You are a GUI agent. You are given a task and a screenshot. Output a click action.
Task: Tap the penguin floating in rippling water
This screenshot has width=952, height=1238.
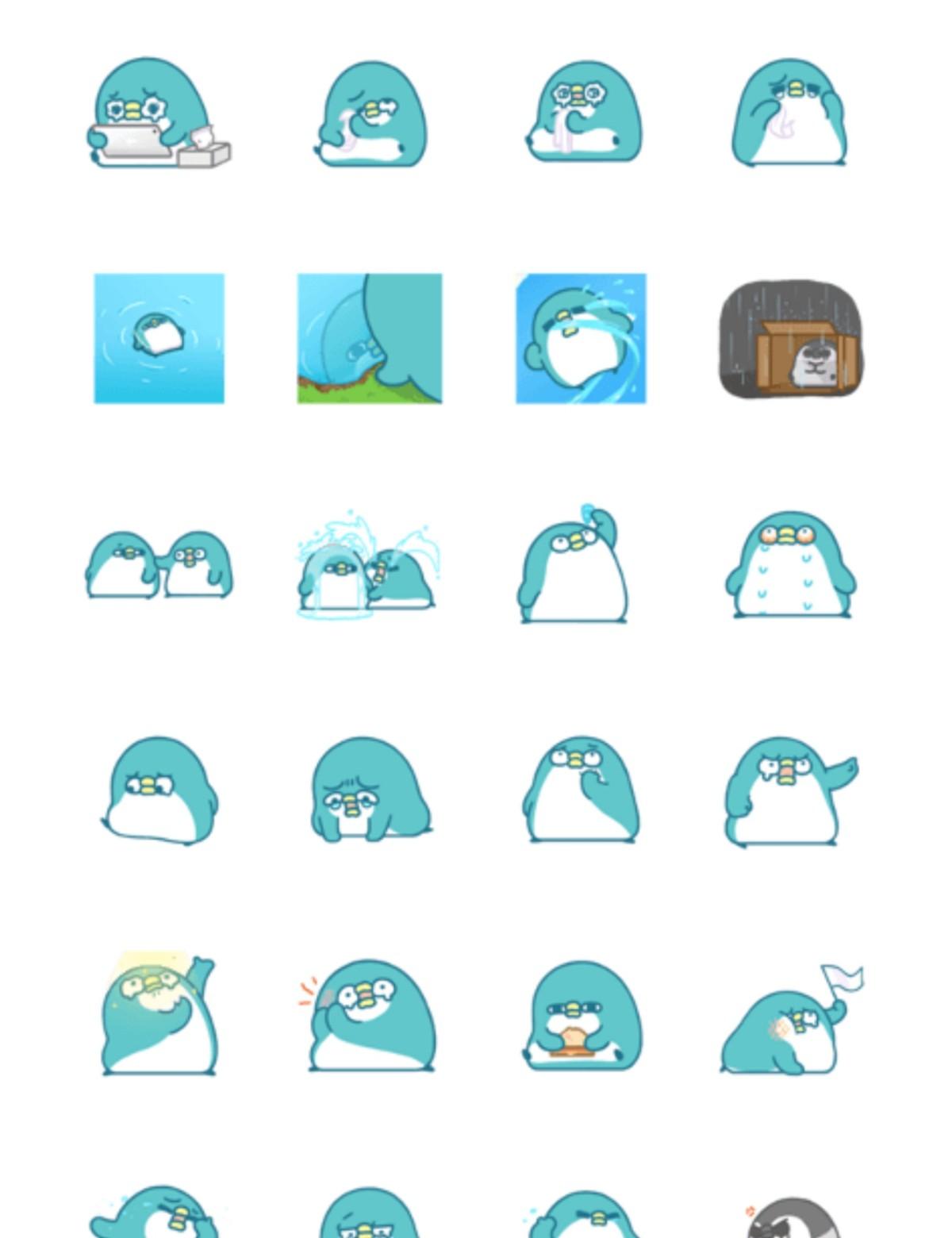tap(159, 338)
